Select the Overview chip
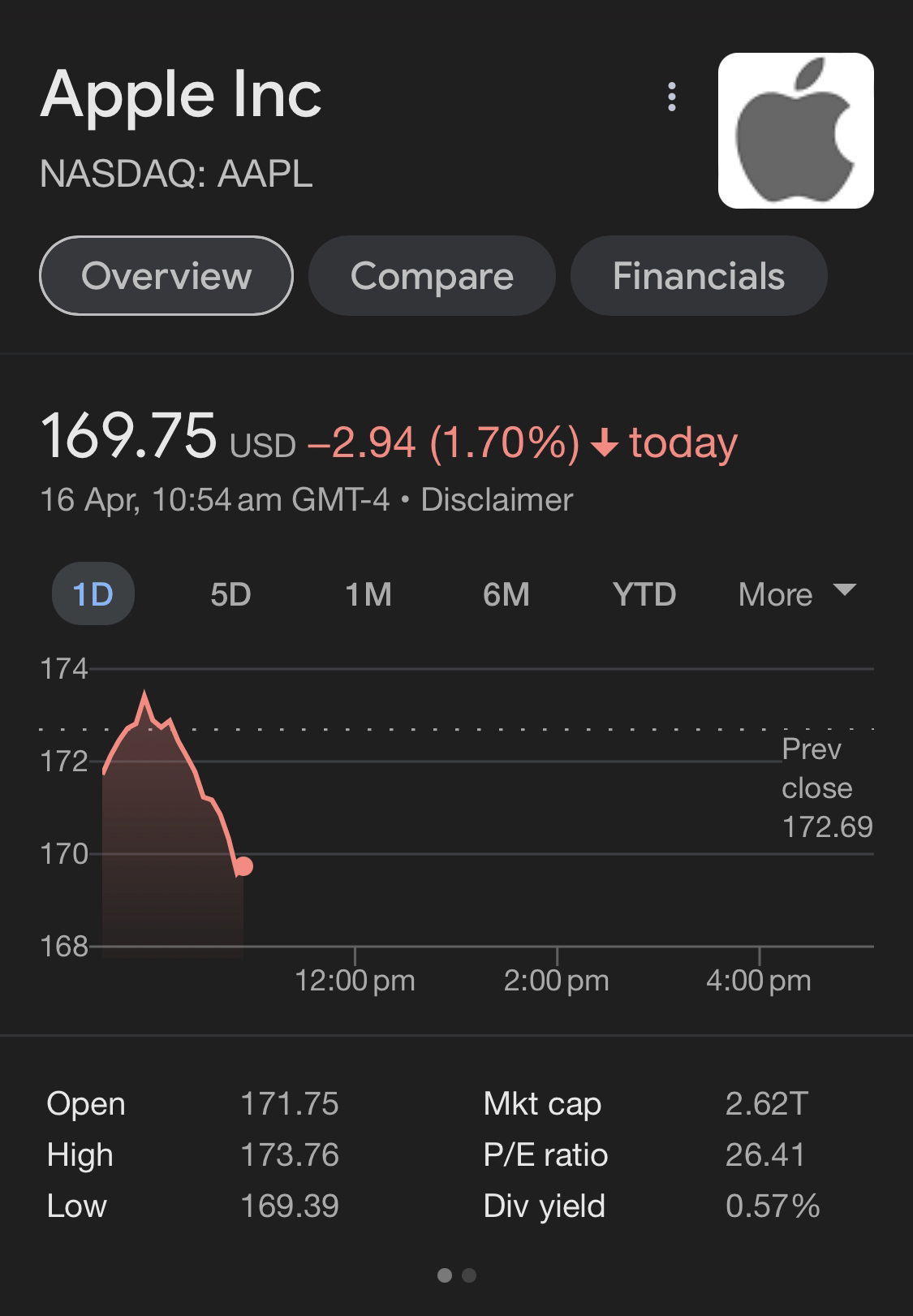Image resolution: width=913 pixels, height=1316 pixels. point(166,275)
